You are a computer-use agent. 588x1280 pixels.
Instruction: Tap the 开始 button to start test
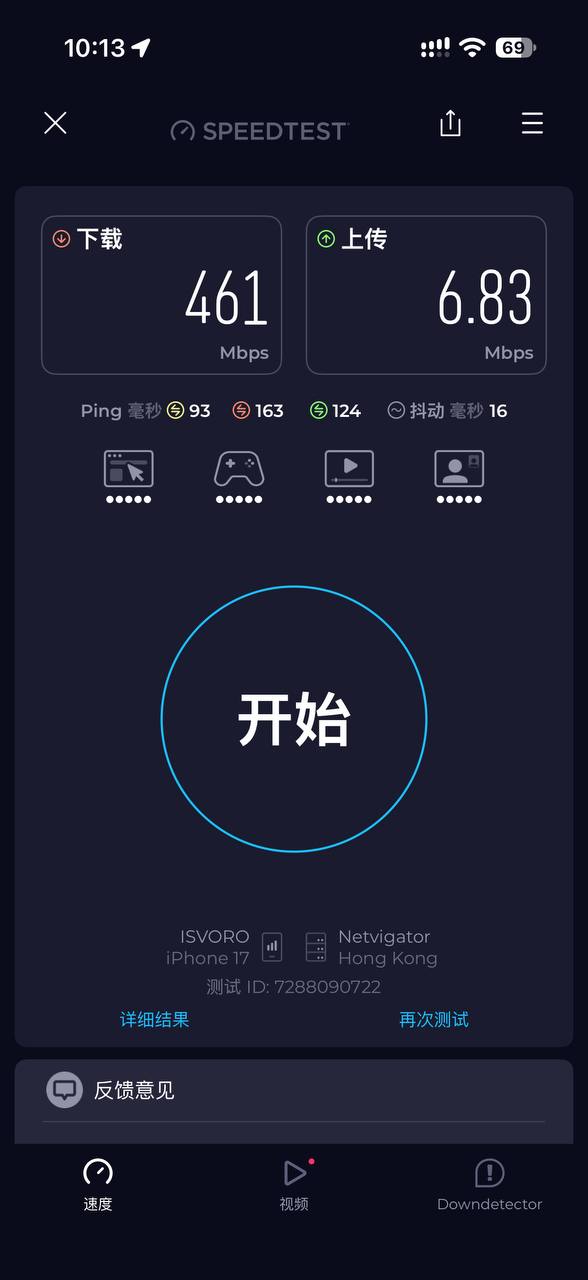pyautogui.click(x=294, y=719)
